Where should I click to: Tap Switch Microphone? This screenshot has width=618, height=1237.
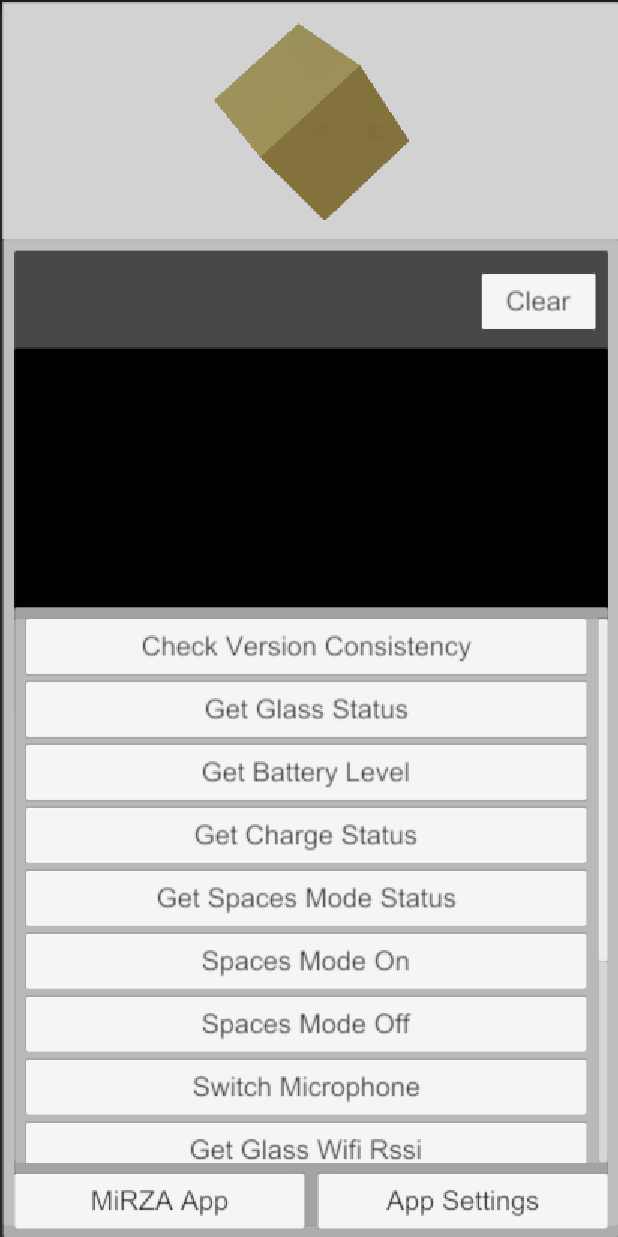[306, 1088]
